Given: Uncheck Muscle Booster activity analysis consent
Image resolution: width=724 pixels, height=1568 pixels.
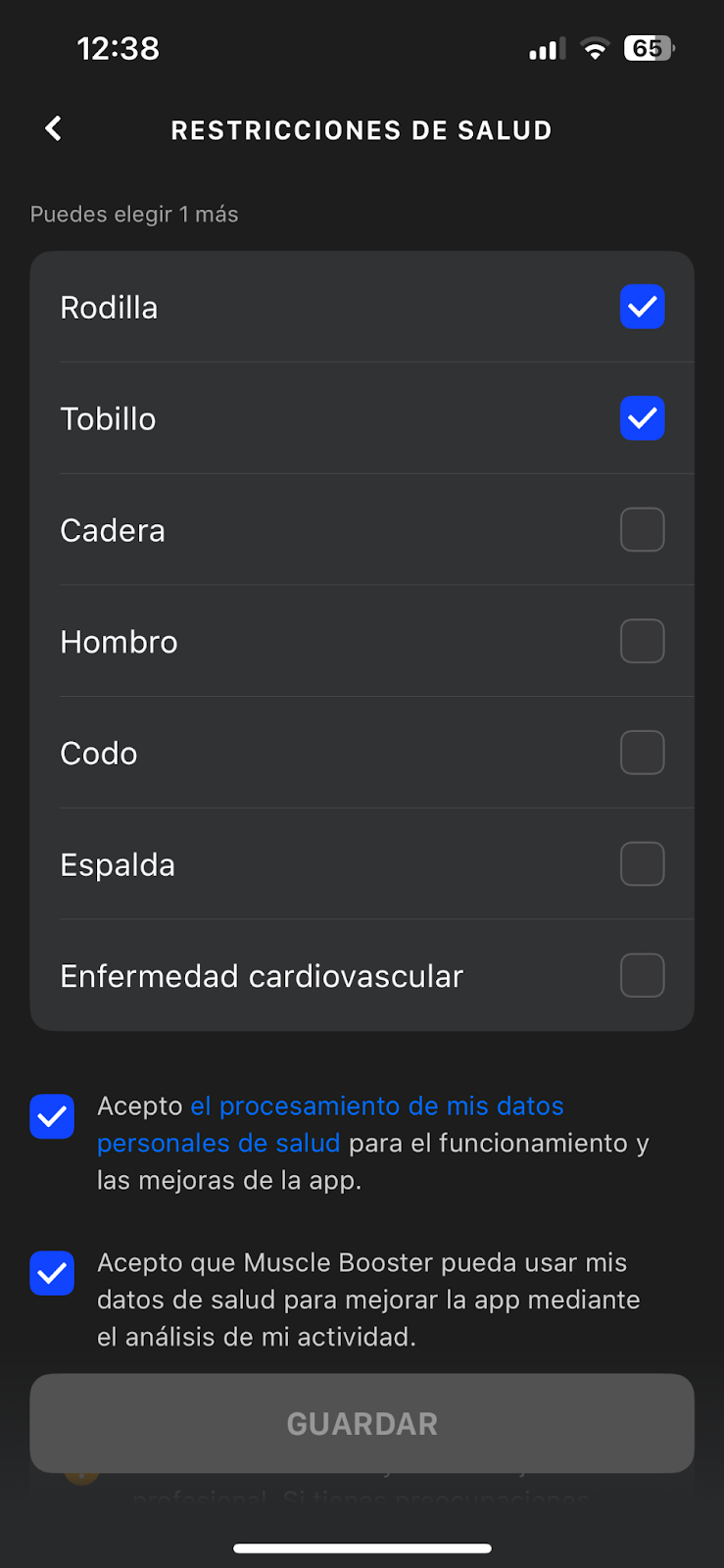Looking at the screenshot, I should pyautogui.click(x=52, y=1273).
